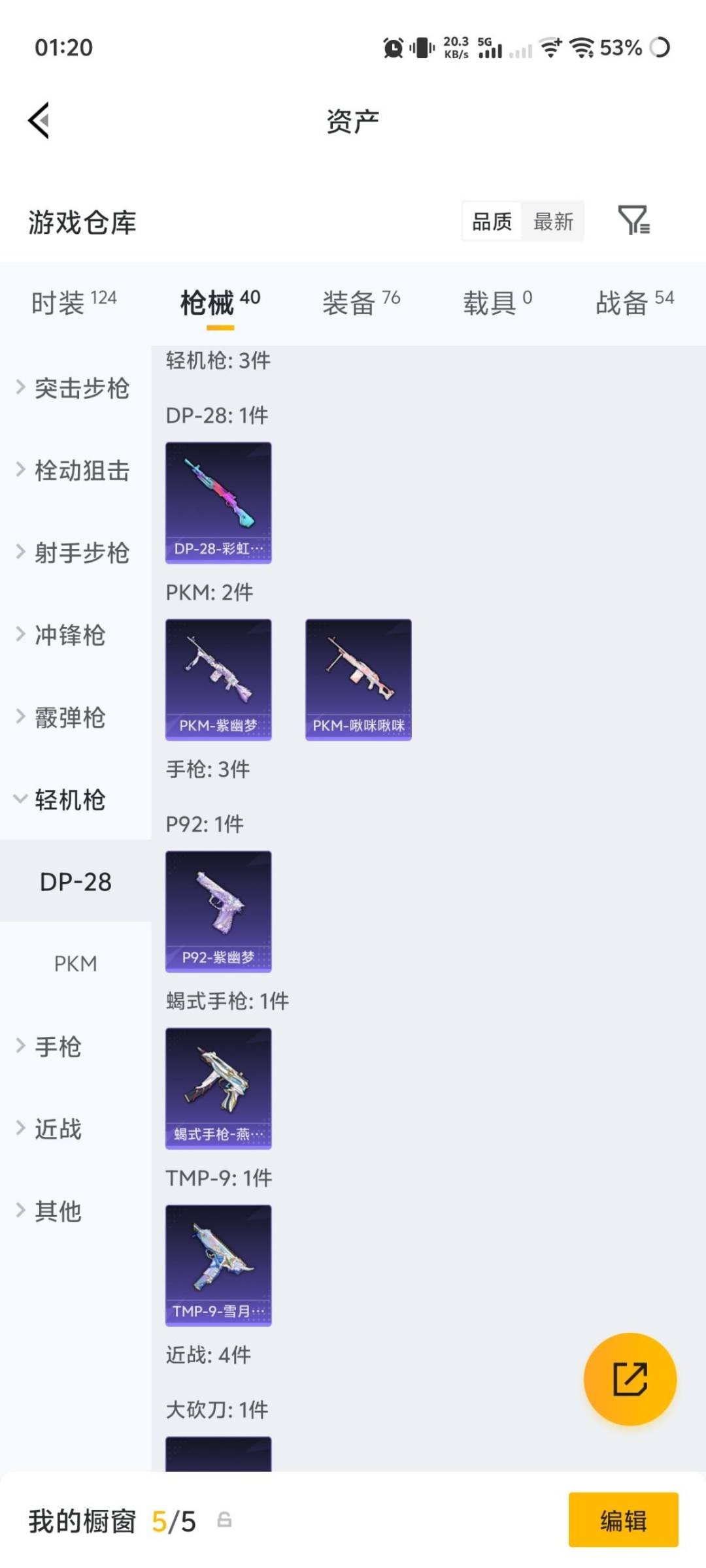Screen dimensions: 706x1568
Task: Collapse the 轻机枪 category
Action: point(69,800)
